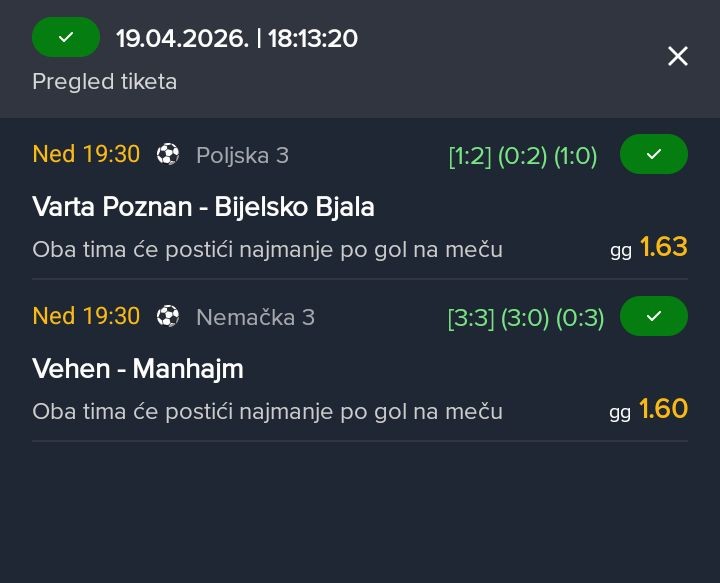This screenshot has width=720, height=583.
Task: Open the Vehen - Manhajm match
Action: (138, 369)
